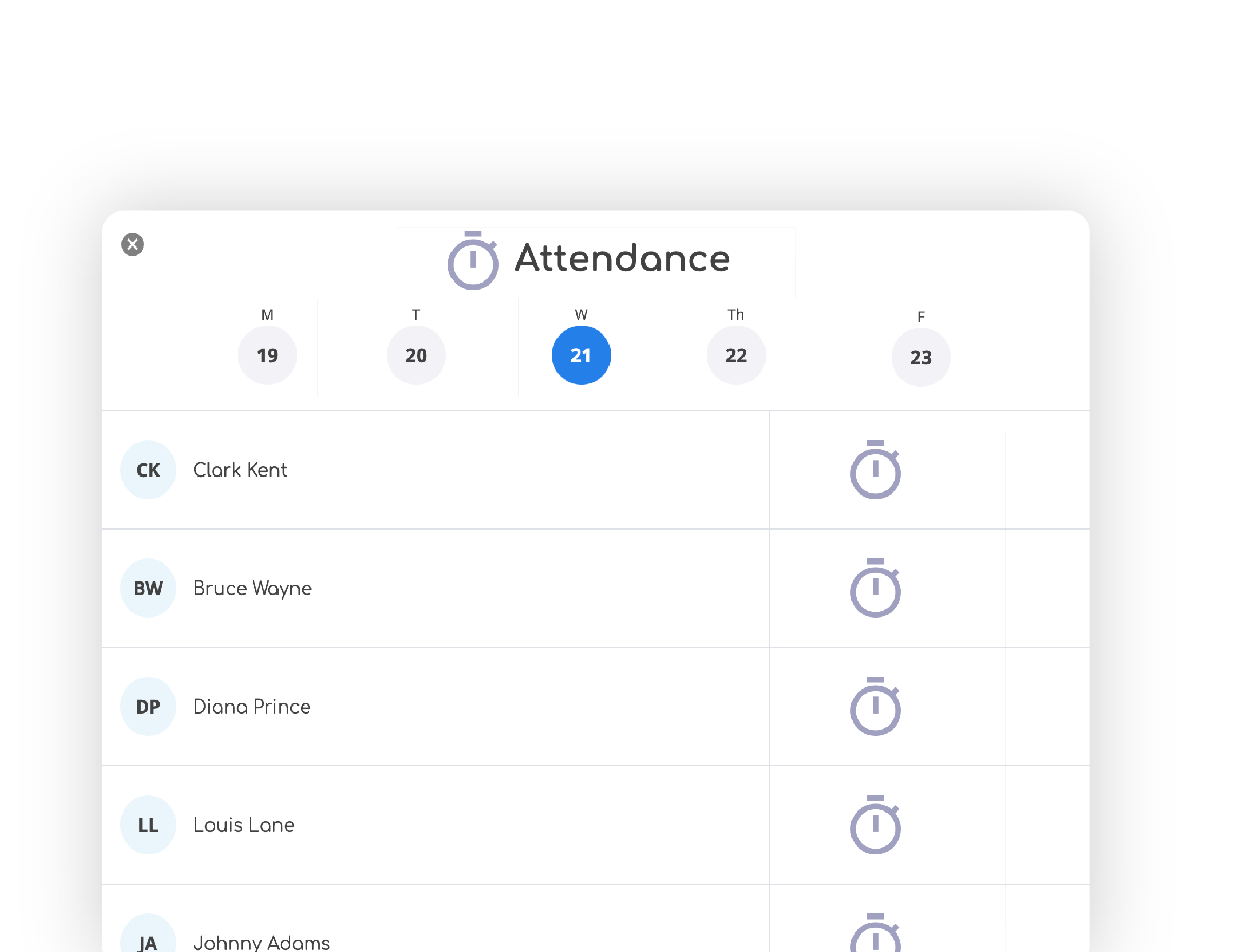Open Diana Prince's row

(x=252, y=707)
